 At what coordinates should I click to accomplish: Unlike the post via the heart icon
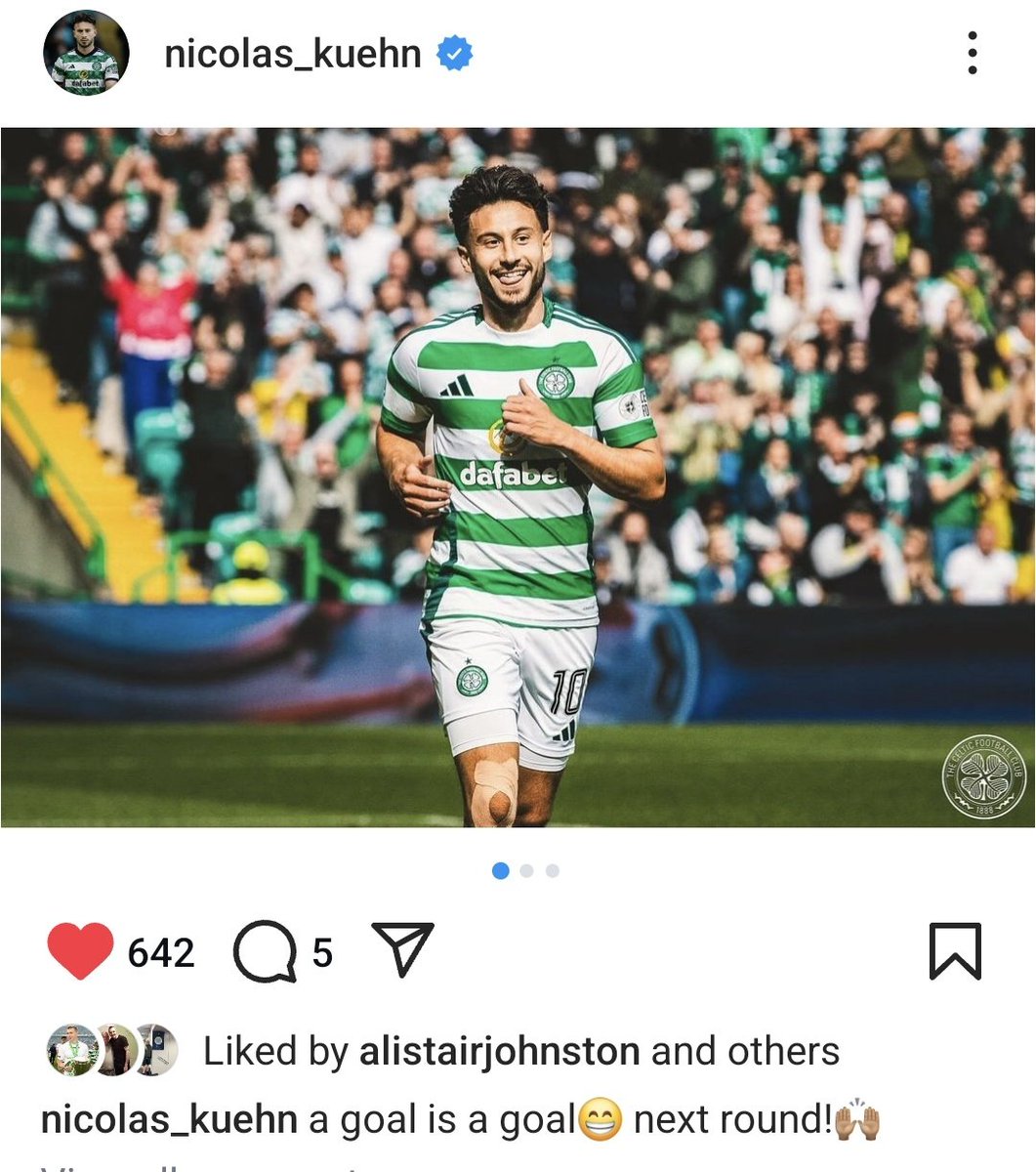point(80,951)
